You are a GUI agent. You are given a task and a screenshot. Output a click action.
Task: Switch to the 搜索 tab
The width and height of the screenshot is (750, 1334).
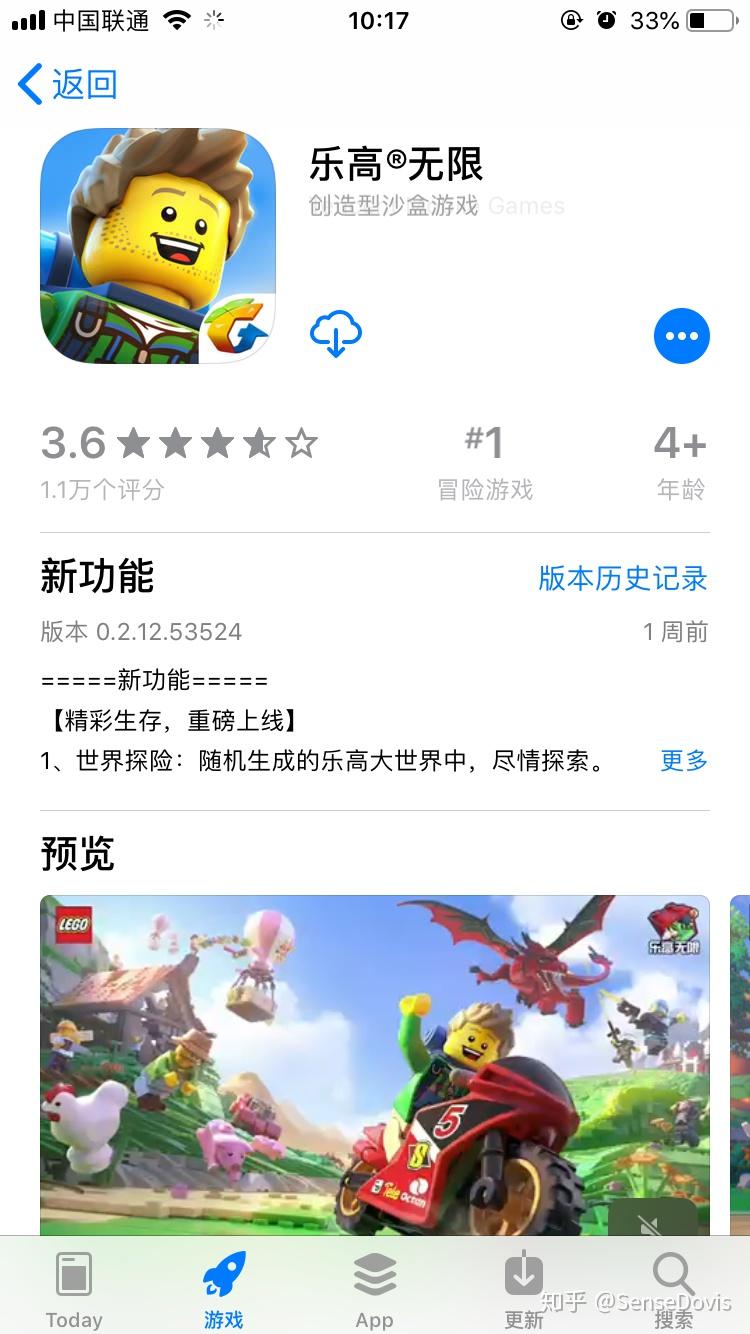coord(674,1288)
